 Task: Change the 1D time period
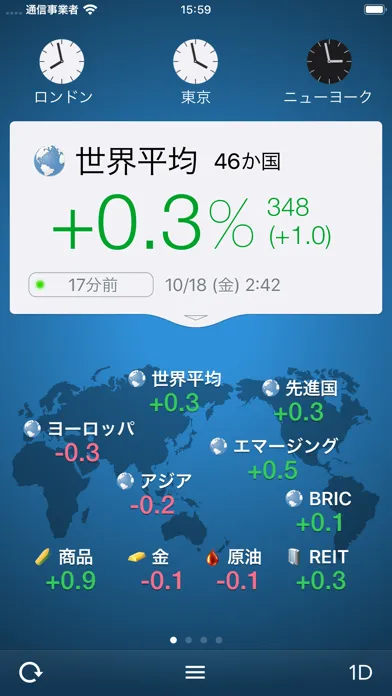[360, 673]
